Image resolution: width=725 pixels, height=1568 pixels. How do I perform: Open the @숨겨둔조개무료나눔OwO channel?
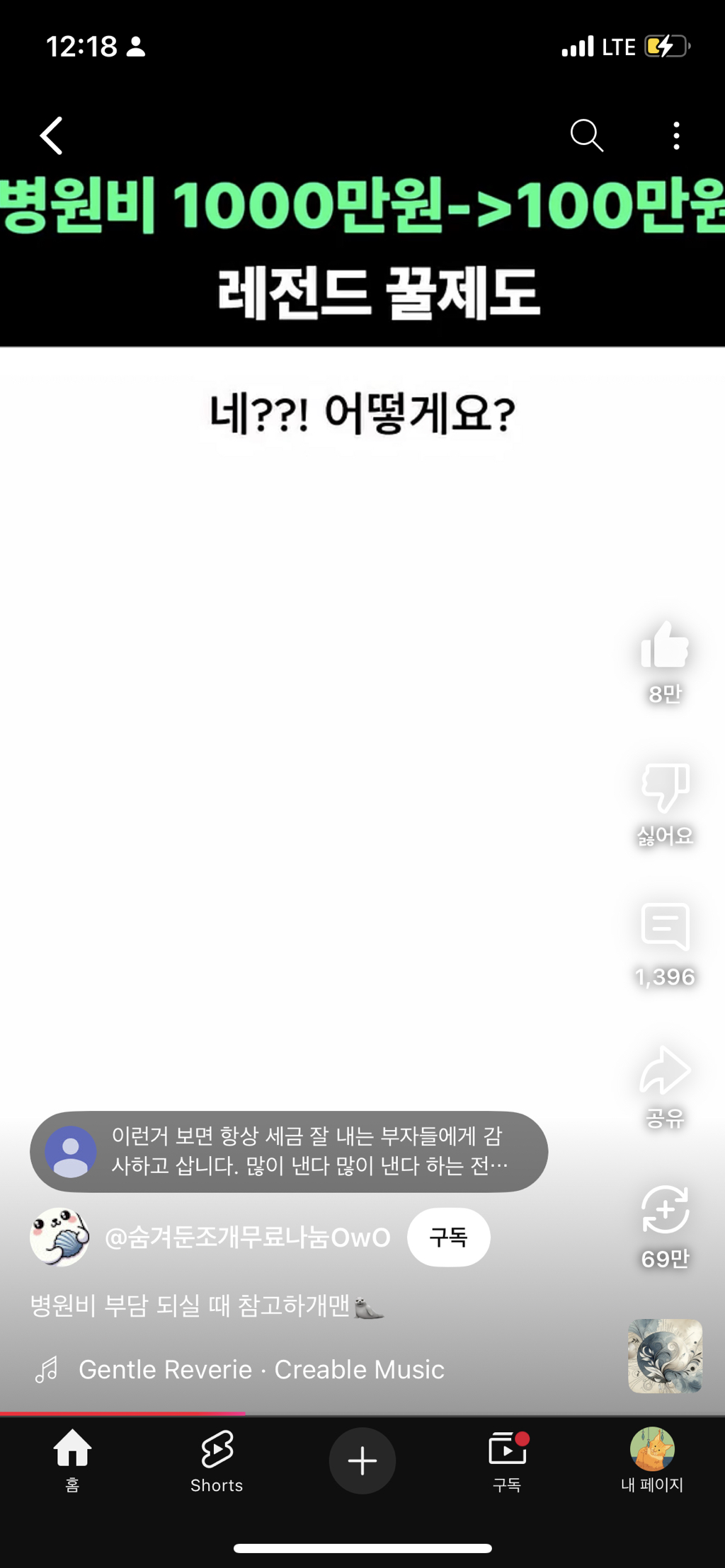[246, 1238]
